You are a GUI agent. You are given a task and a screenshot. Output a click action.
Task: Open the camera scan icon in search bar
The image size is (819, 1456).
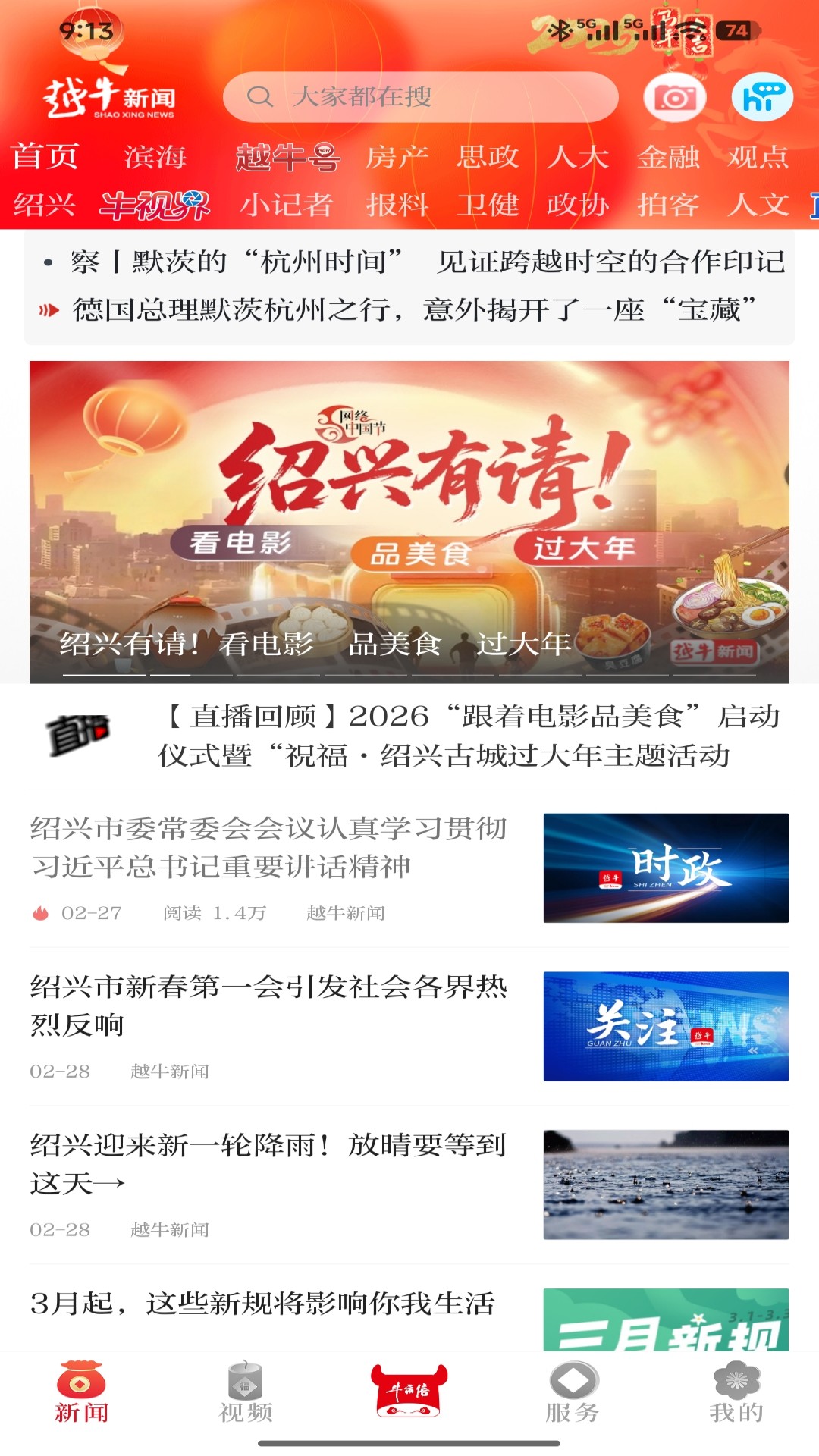[x=674, y=96]
